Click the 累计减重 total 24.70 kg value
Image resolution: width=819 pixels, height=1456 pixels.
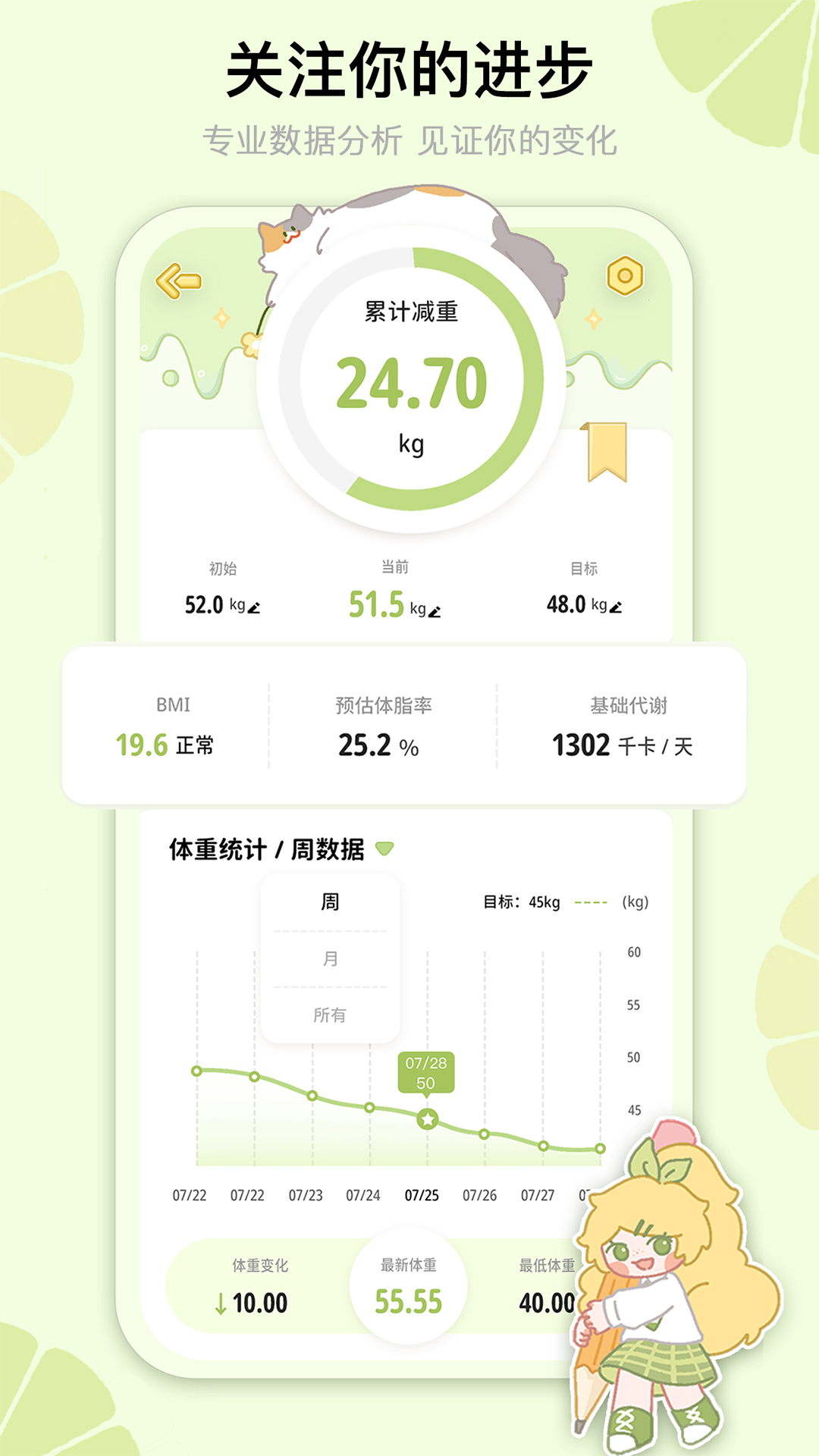(x=412, y=383)
